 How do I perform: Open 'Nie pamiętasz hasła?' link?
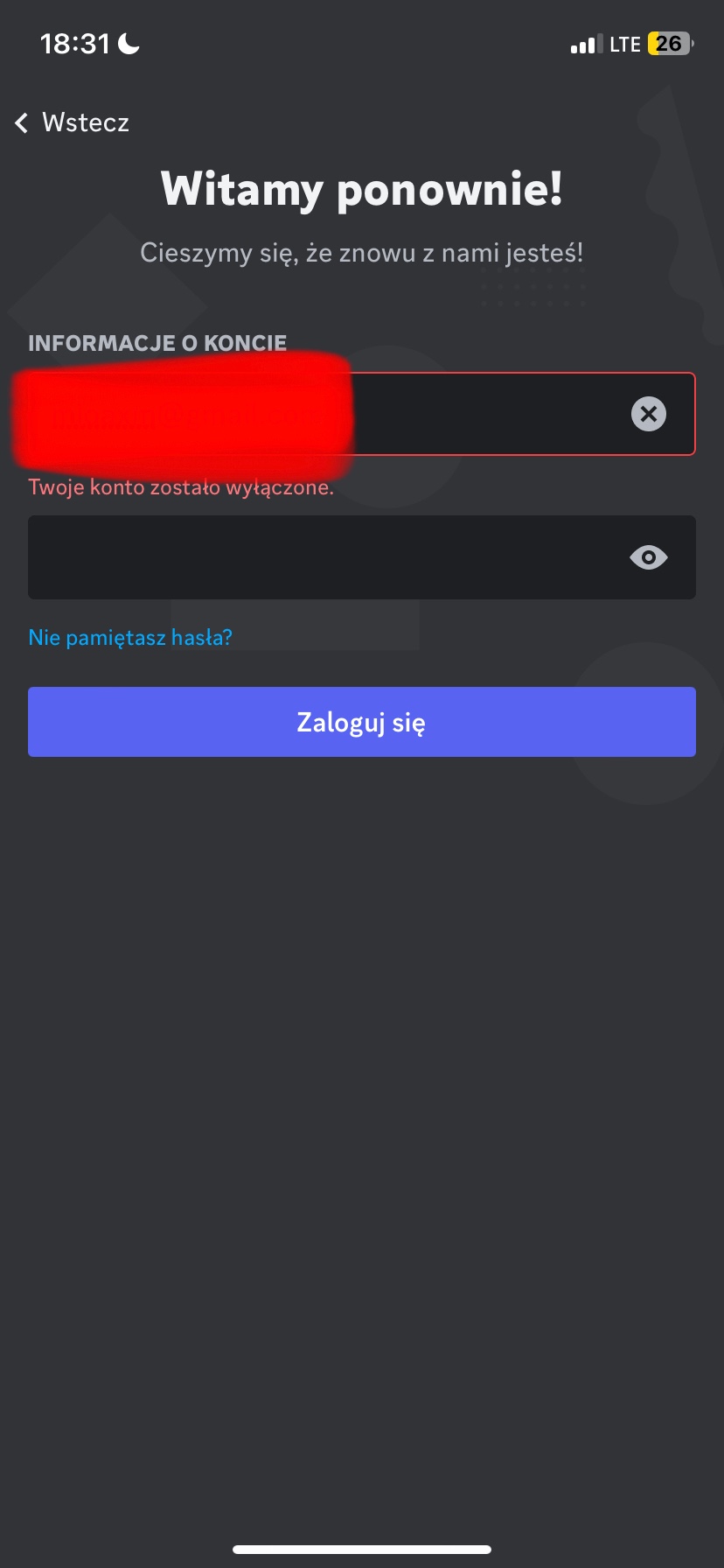coord(130,637)
